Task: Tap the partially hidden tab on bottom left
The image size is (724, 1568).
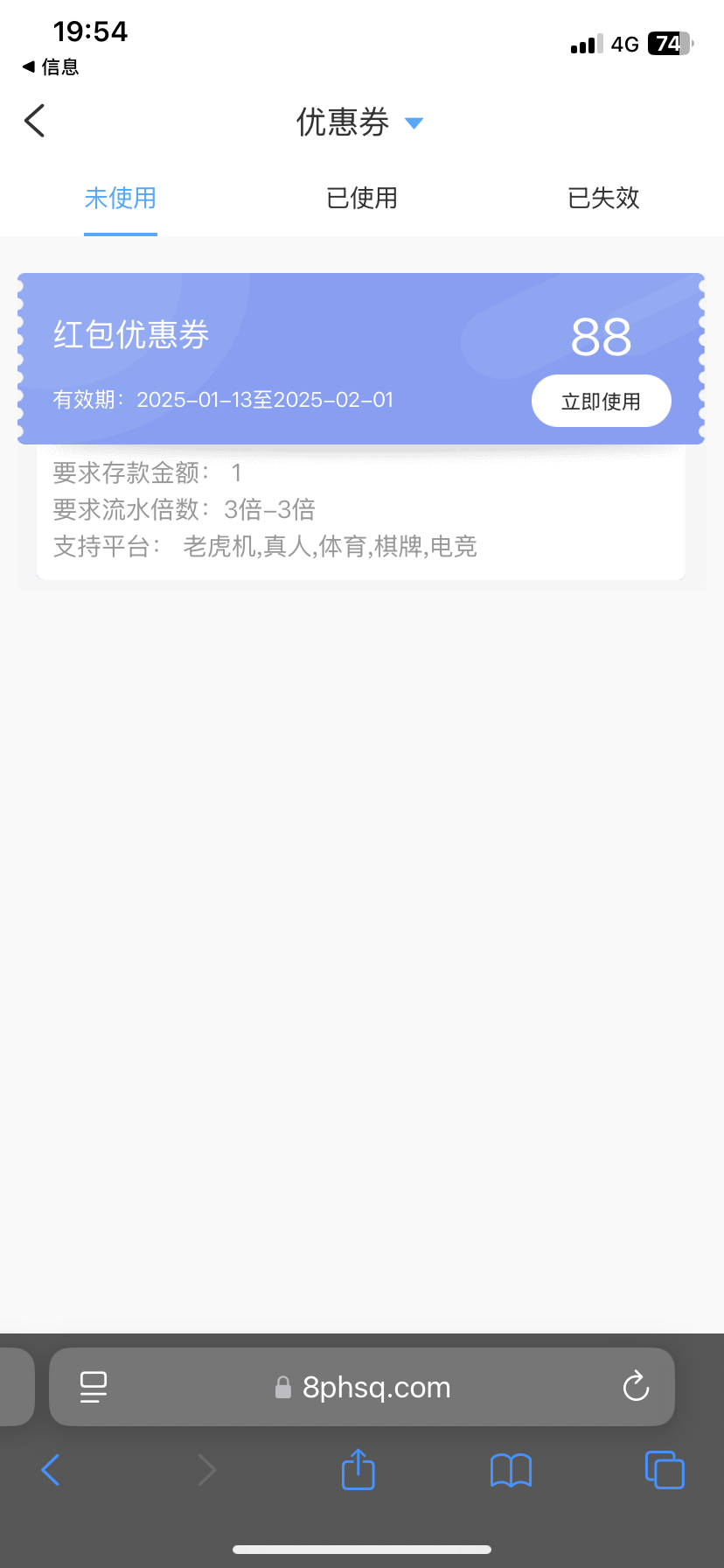Action: pos(16,1387)
